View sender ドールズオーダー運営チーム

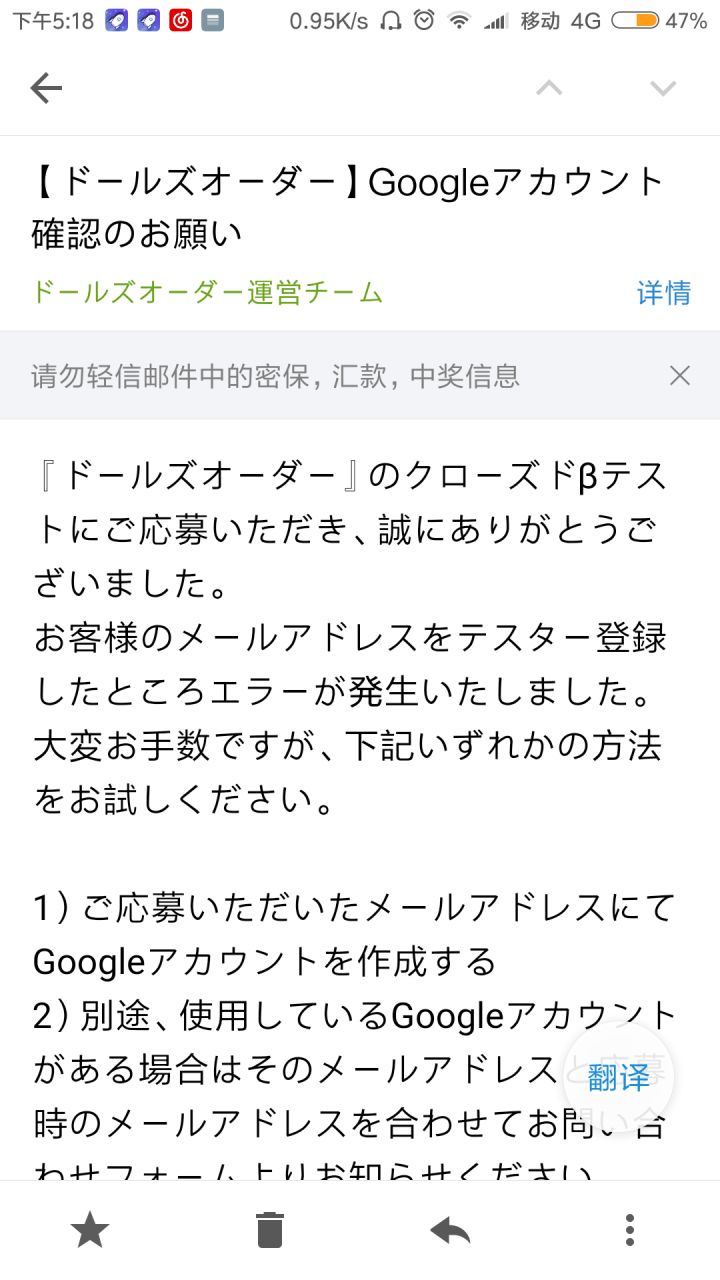[208, 292]
